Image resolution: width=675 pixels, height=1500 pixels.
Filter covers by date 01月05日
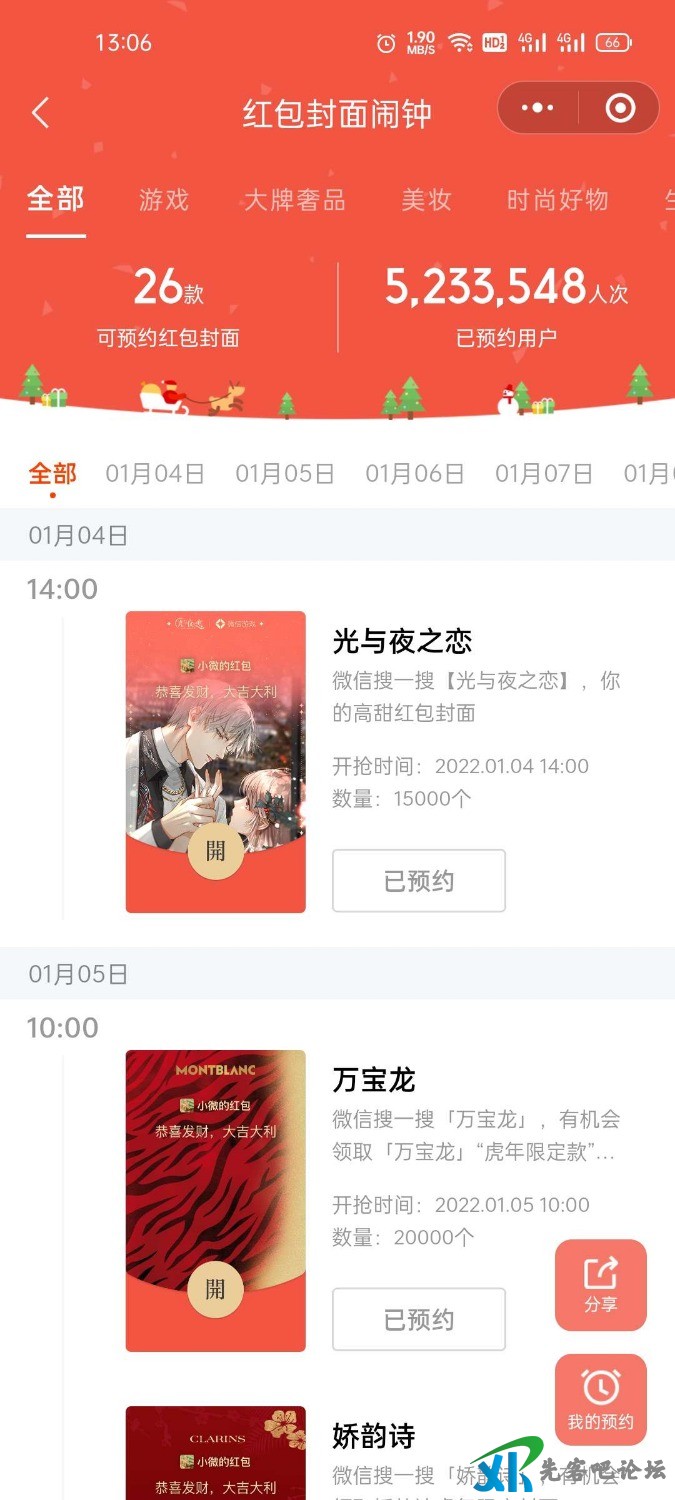pos(285,474)
